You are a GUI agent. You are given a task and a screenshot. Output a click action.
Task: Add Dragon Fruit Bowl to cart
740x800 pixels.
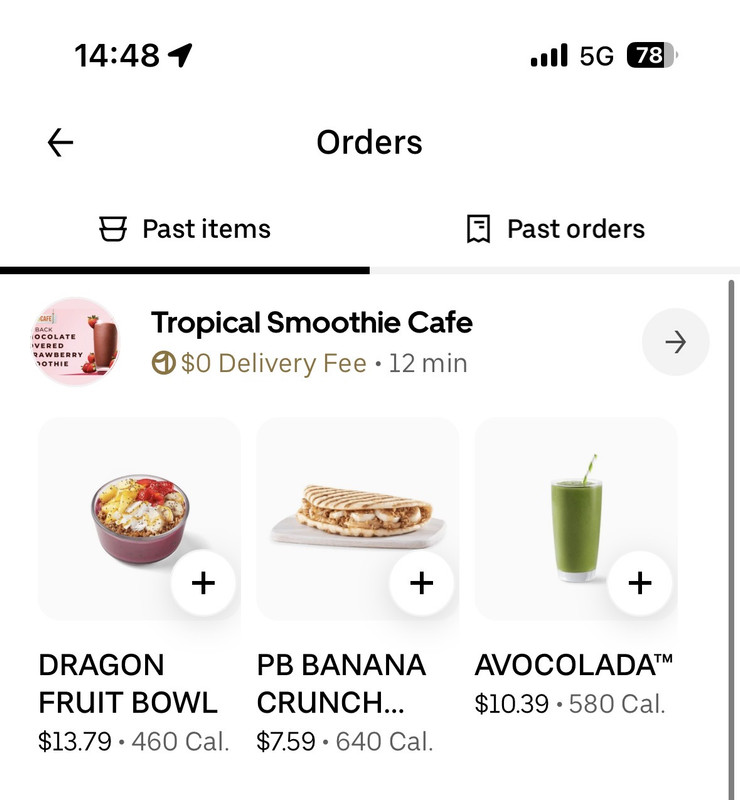203,583
